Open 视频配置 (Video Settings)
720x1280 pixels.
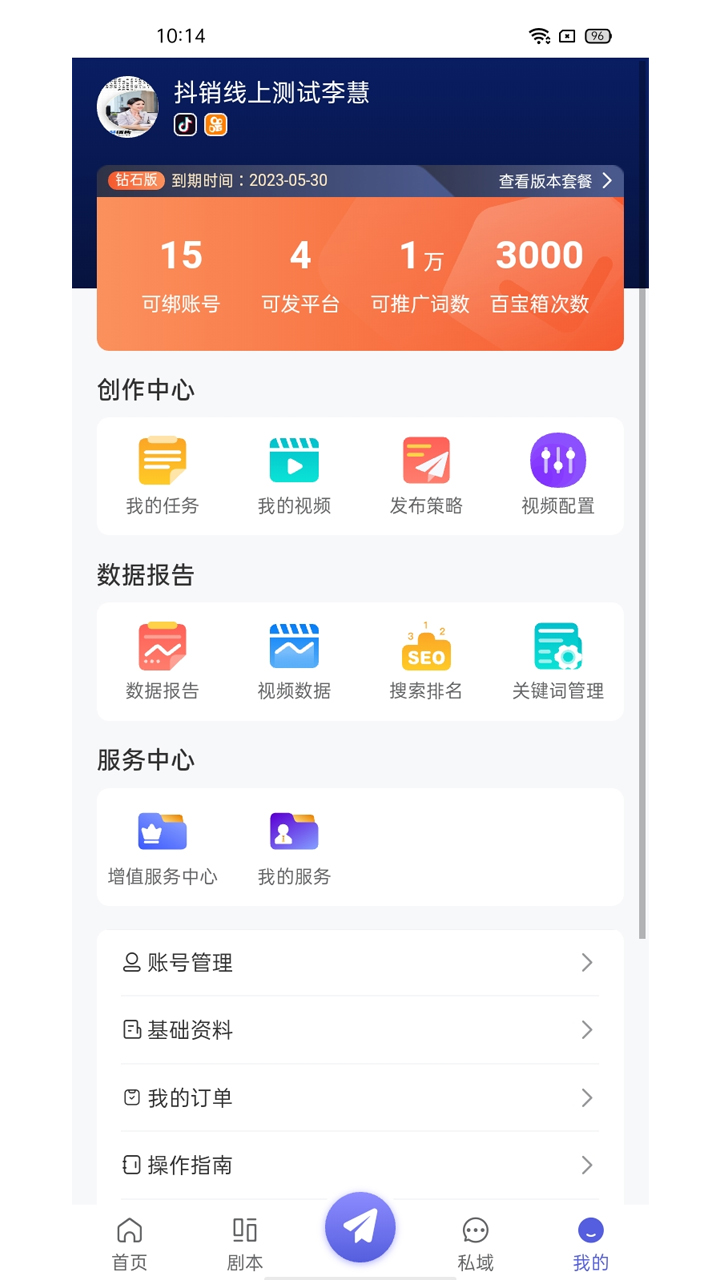[557, 472]
